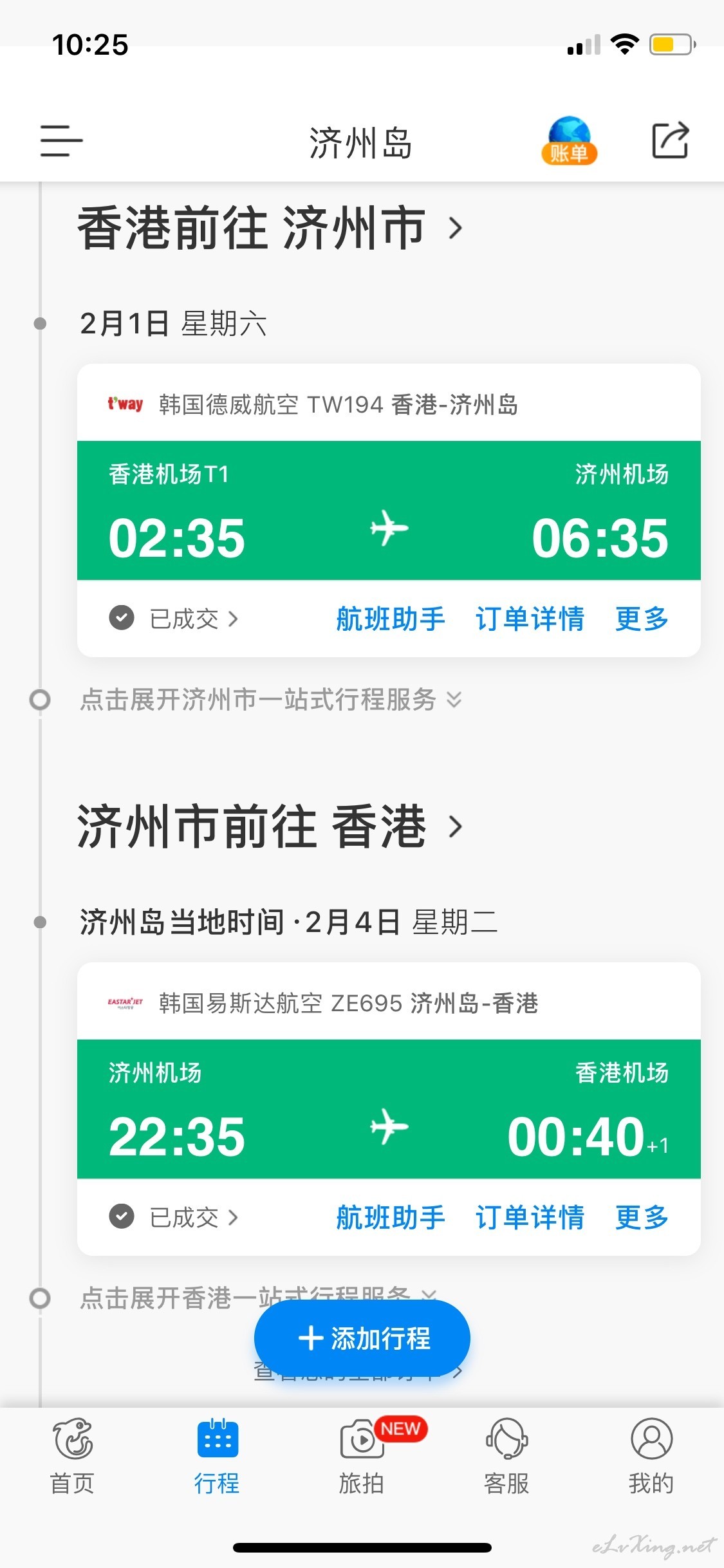This screenshot has width=724, height=1568.
Task: Open 济州市前往香港 segment
Action: click(270, 826)
